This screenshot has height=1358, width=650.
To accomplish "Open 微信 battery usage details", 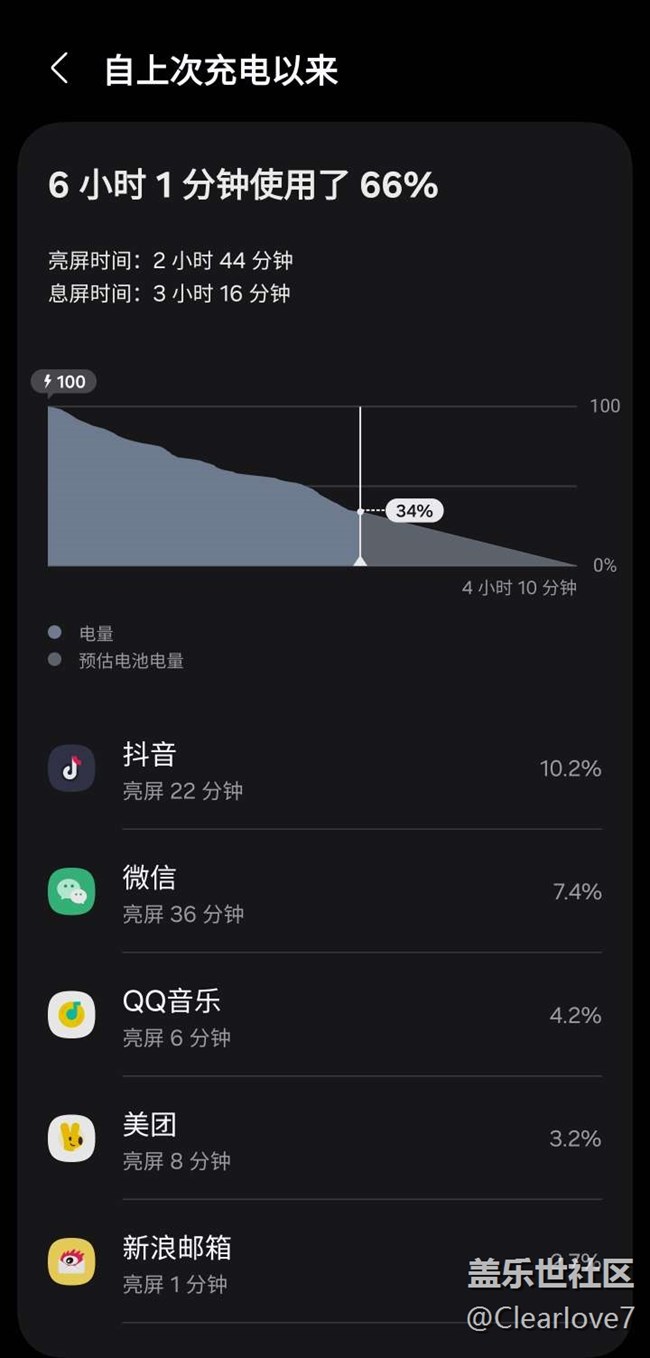I will click(x=324, y=892).
